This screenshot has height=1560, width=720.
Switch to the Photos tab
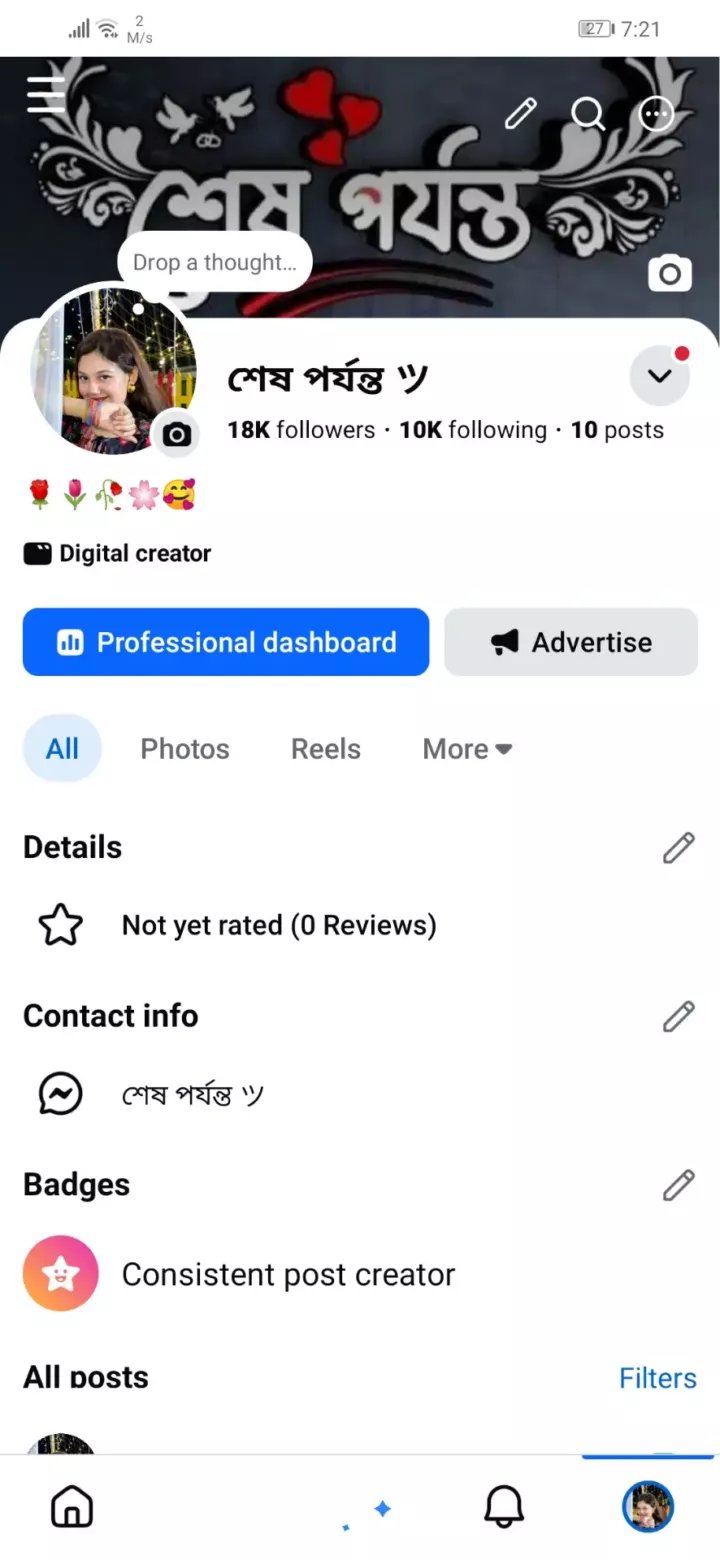tap(185, 748)
